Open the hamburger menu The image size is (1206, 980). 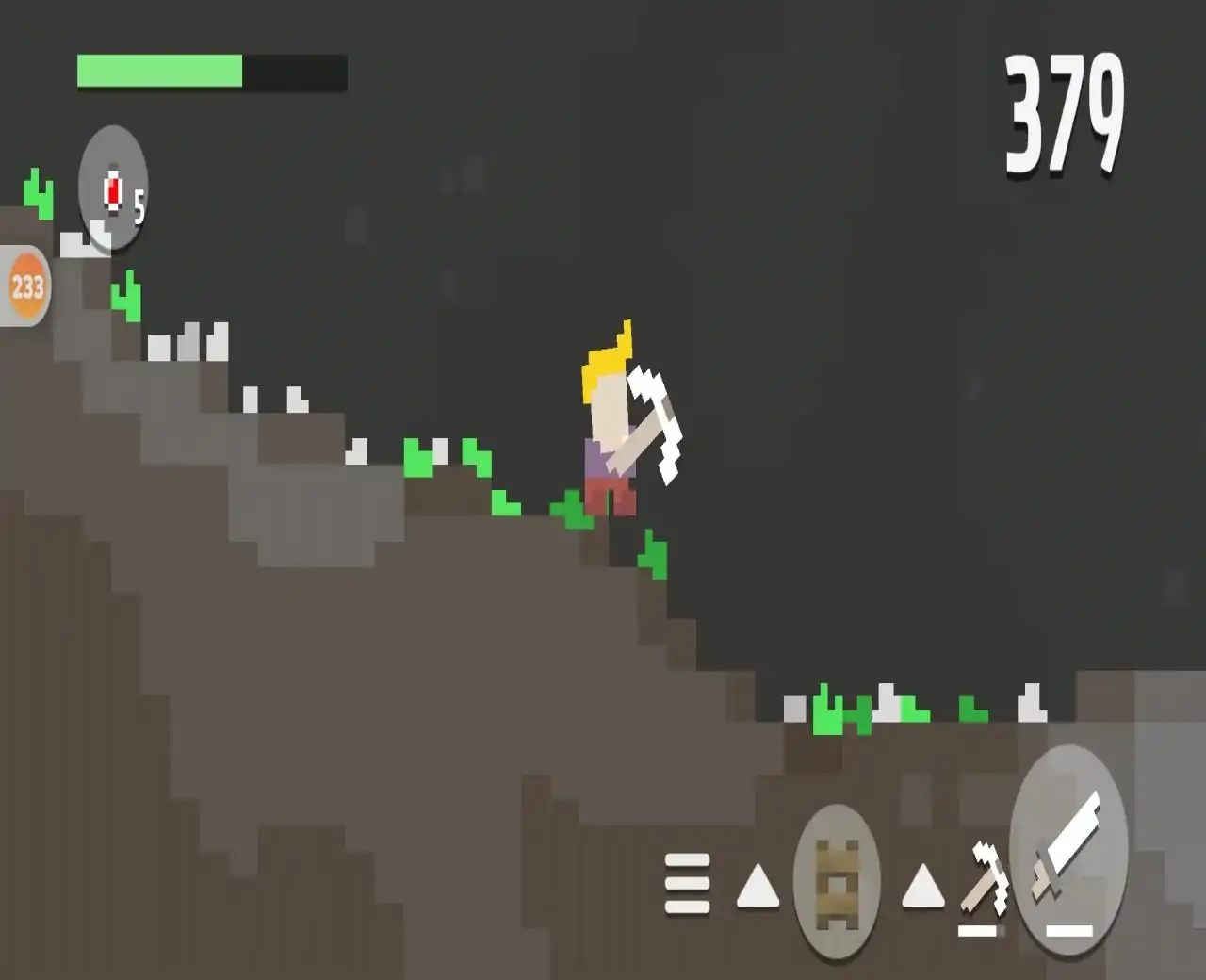click(x=687, y=883)
